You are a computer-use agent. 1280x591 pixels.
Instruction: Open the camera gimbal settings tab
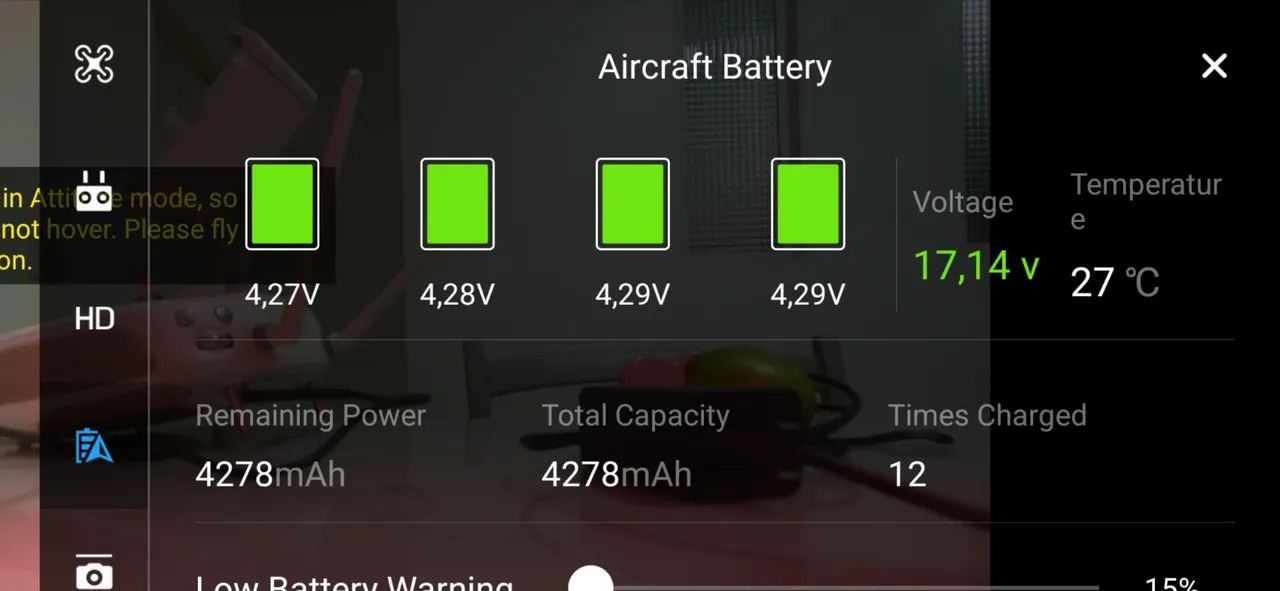pos(94,573)
